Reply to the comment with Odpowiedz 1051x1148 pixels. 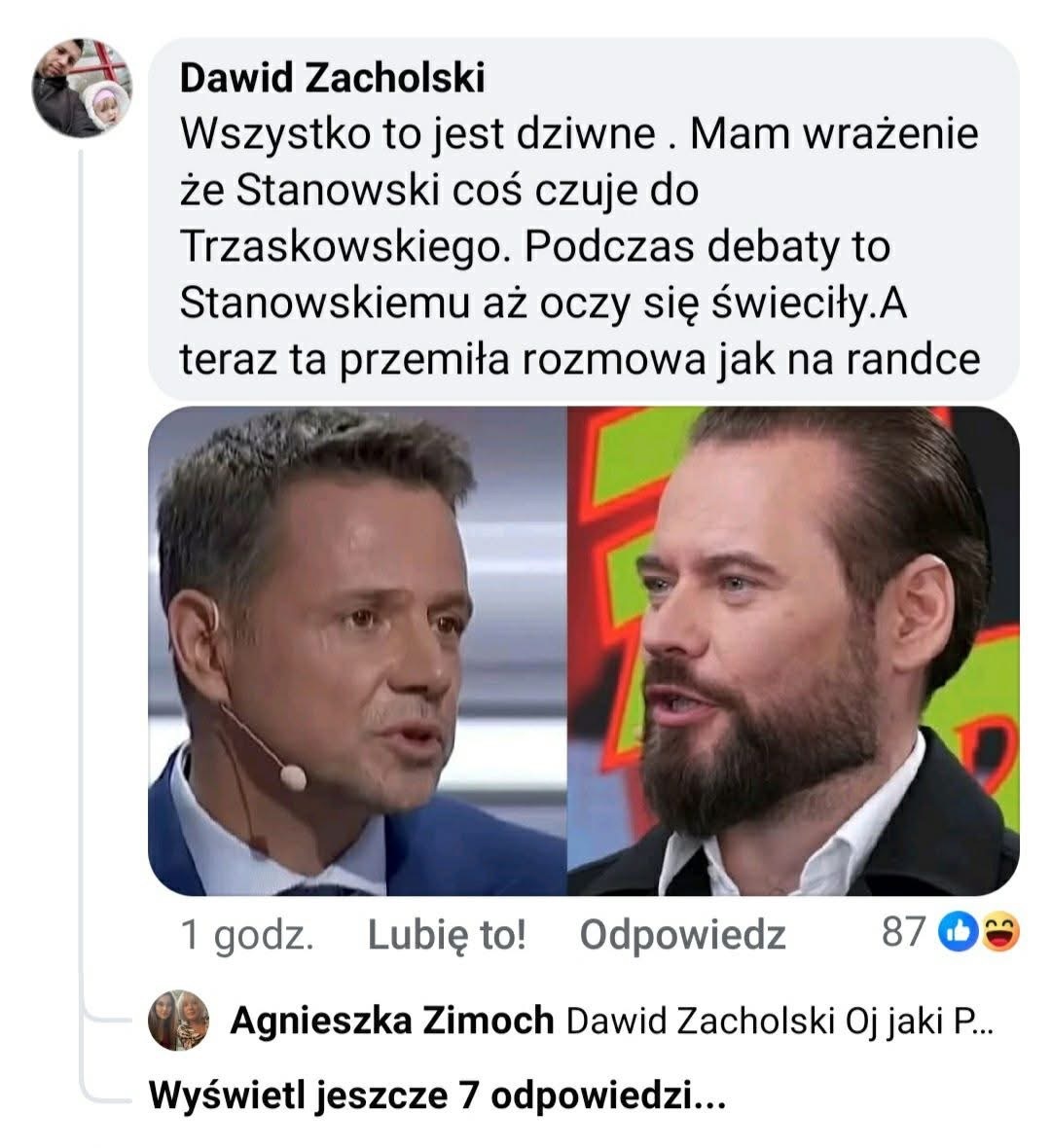(682, 935)
